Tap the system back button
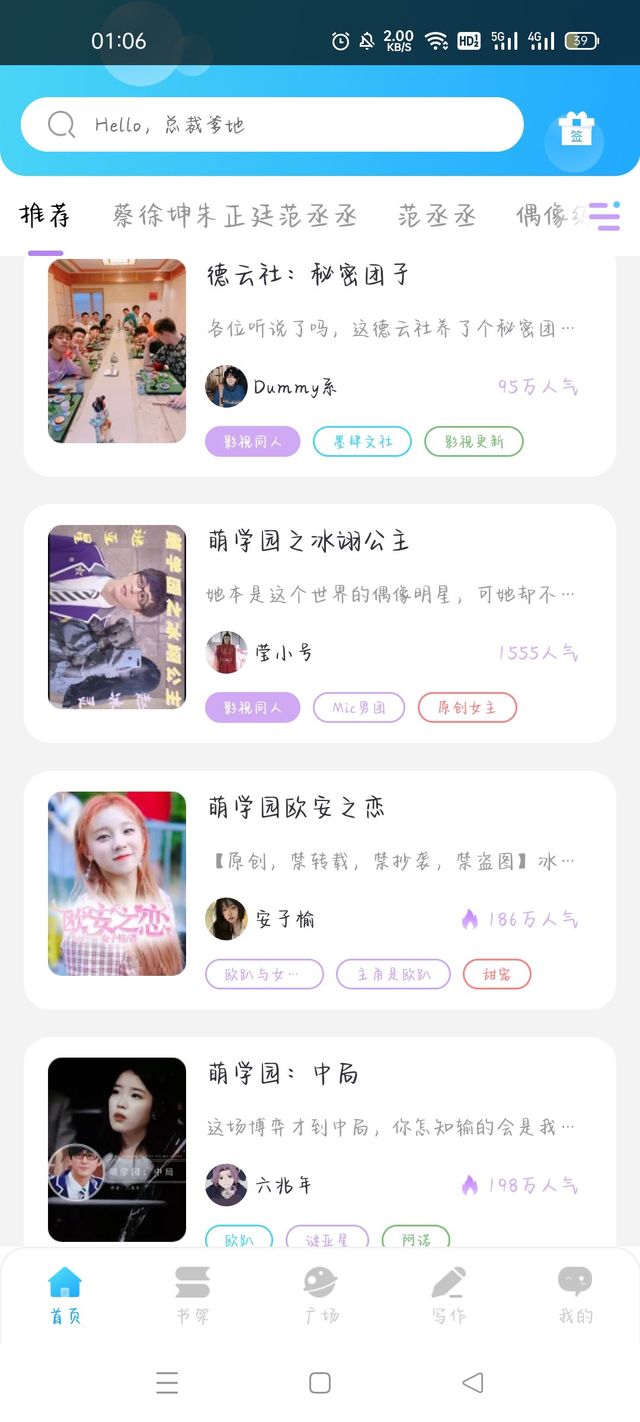Viewport: 640px width, 1422px height. [473, 1383]
